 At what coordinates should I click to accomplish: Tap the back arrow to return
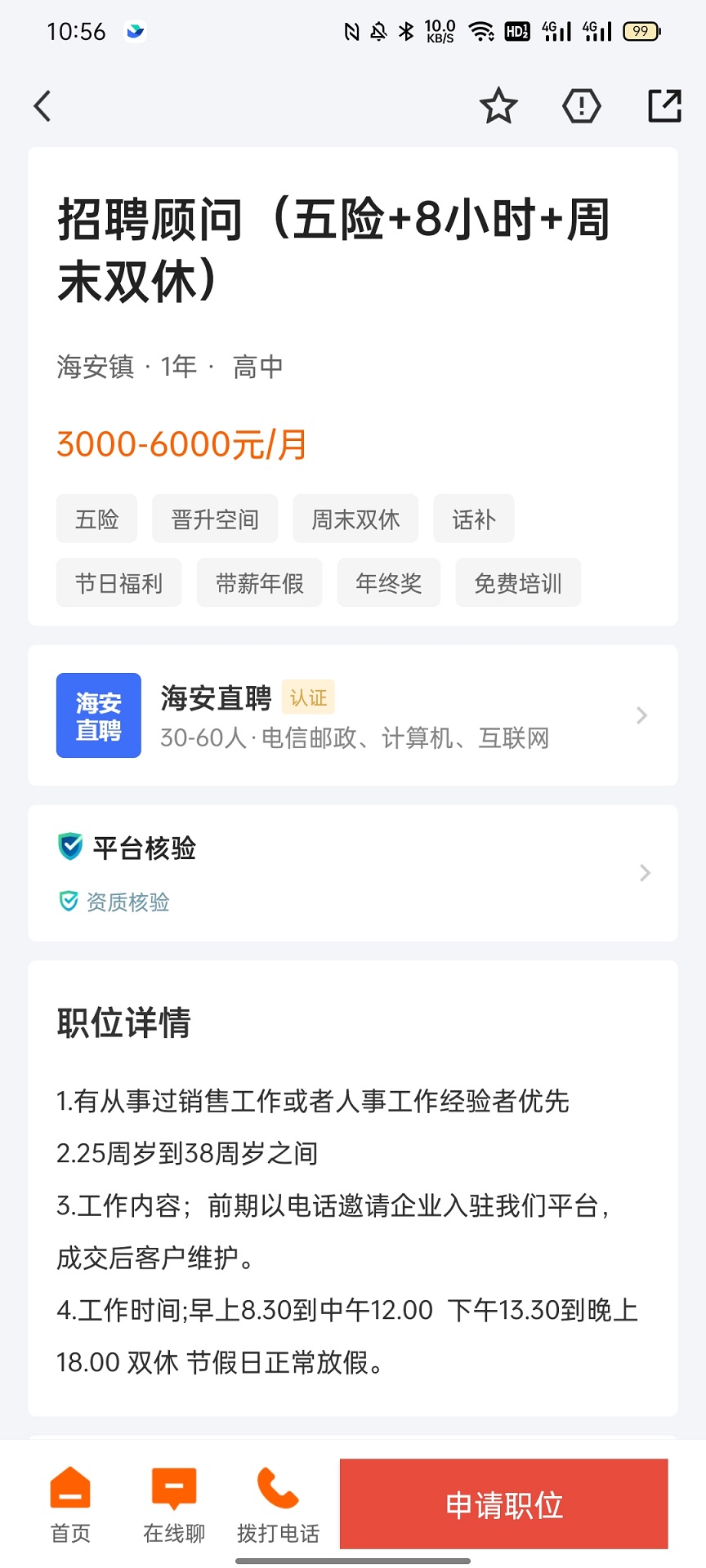point(42,106)
